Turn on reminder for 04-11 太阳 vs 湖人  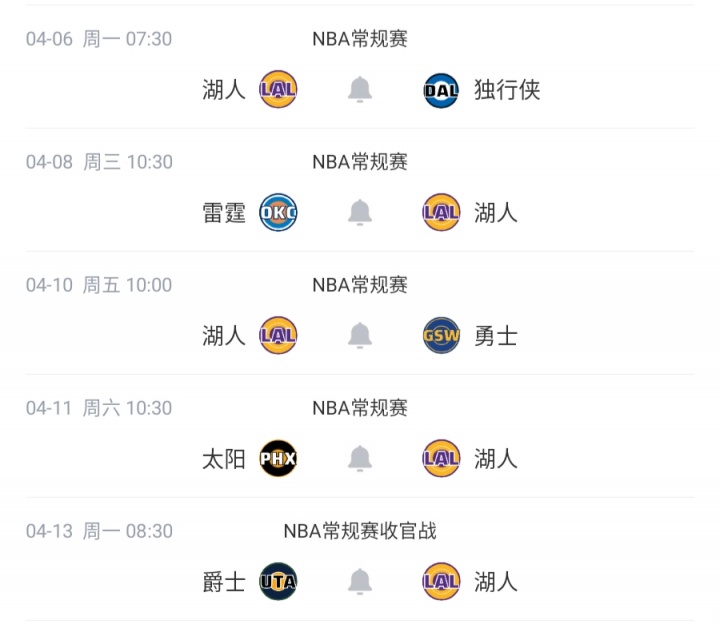tap(360, 459)
